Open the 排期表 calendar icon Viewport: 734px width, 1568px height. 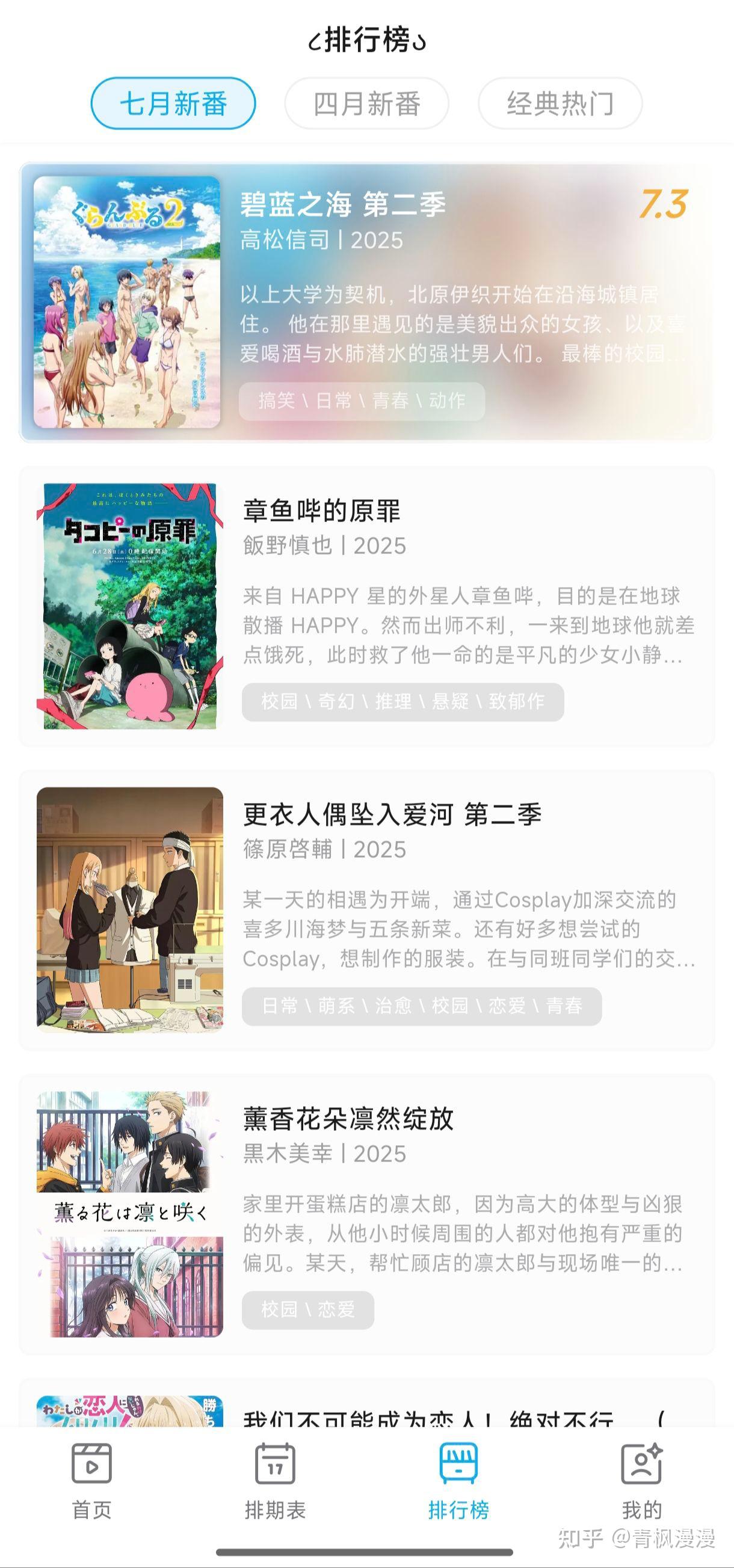274,1474
